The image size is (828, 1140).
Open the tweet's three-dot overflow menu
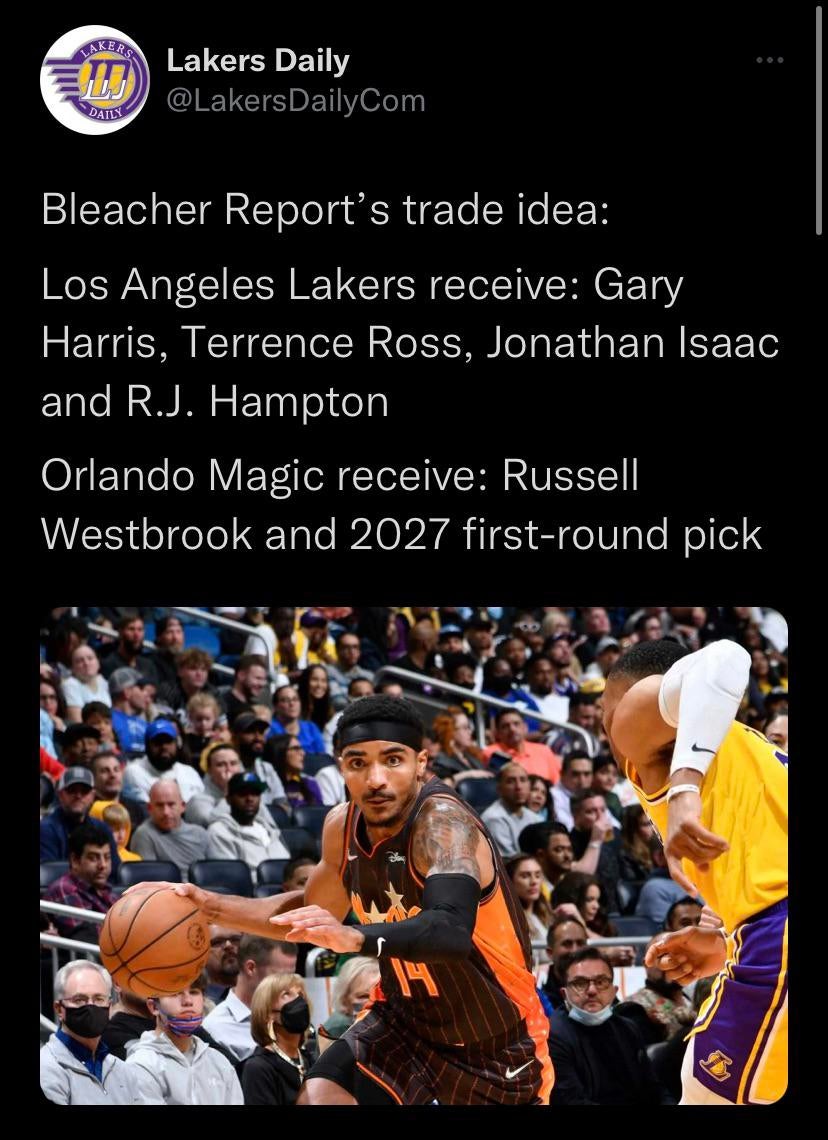coord(769,61)
